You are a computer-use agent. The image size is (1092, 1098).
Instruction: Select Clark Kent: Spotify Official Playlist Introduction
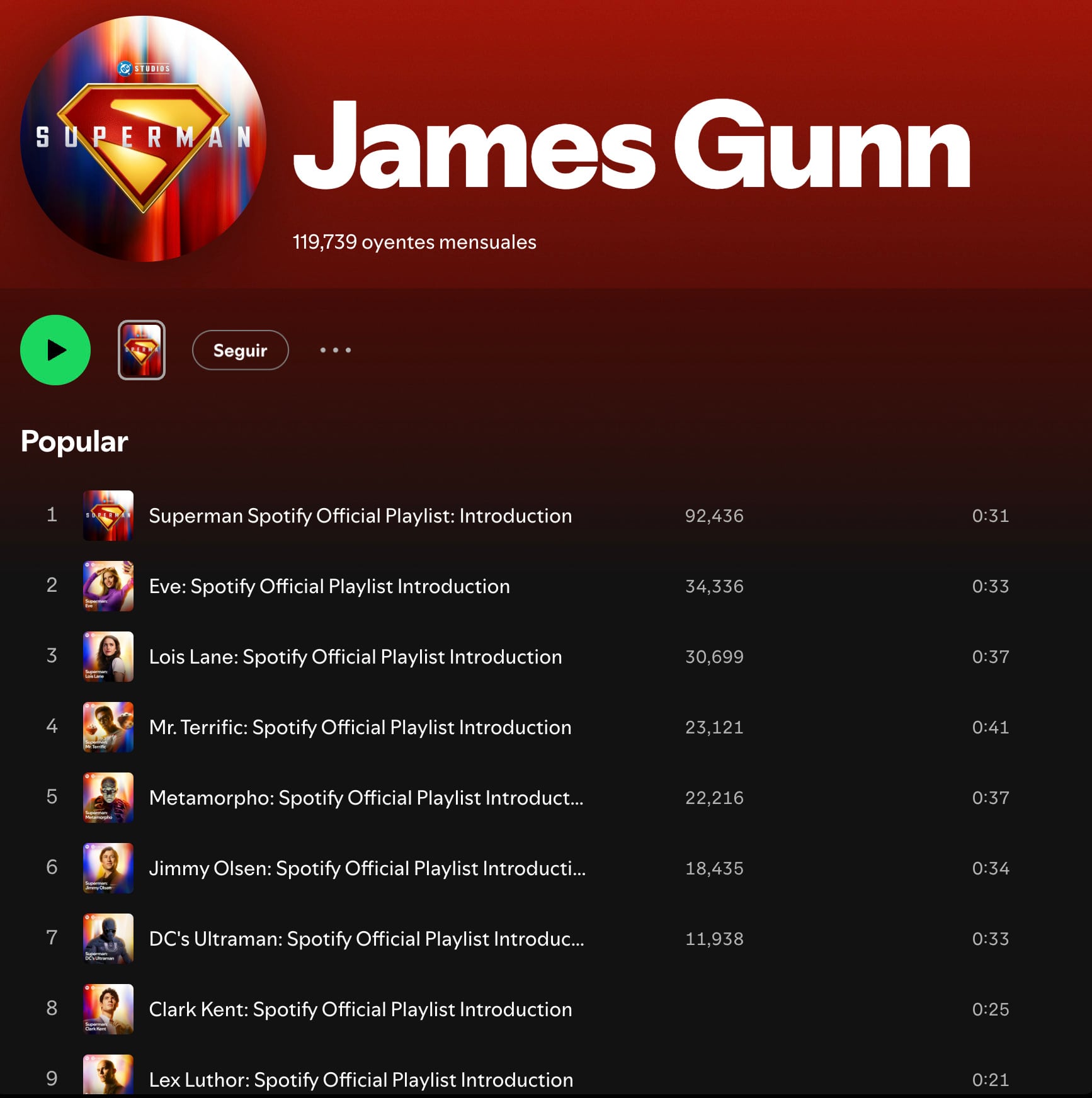360,1009
